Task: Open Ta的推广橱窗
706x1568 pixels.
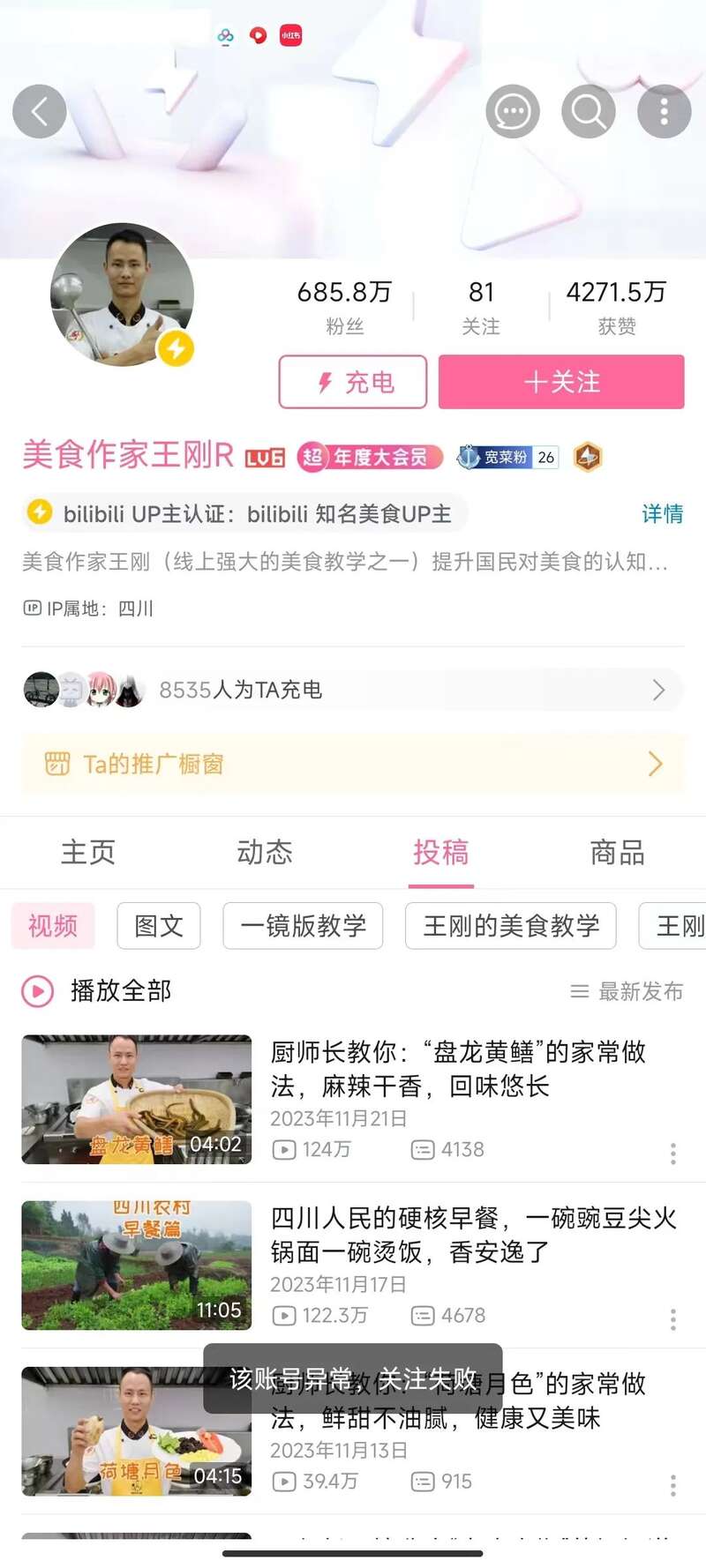Action: tap(353, 764)
